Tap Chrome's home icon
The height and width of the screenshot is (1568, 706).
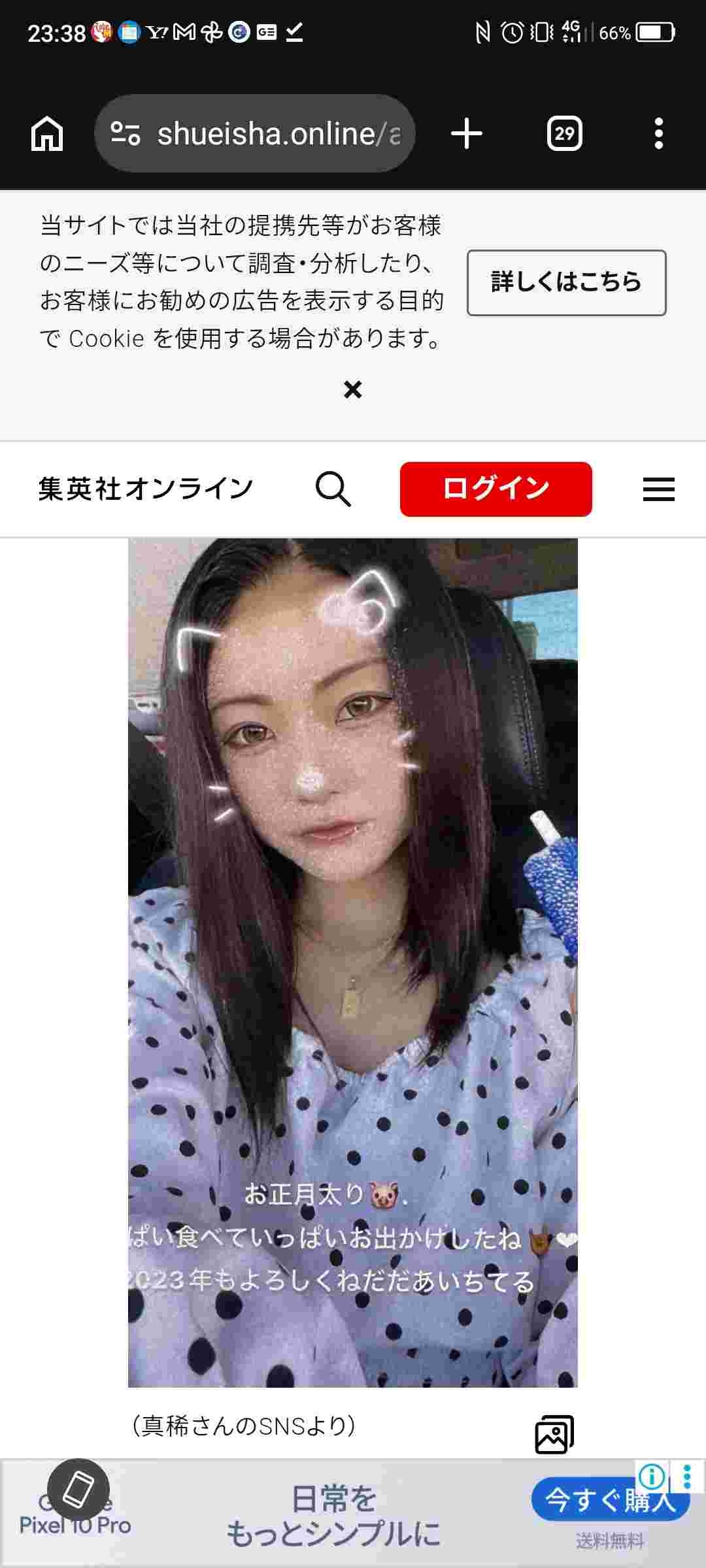[x=46, y=134]
